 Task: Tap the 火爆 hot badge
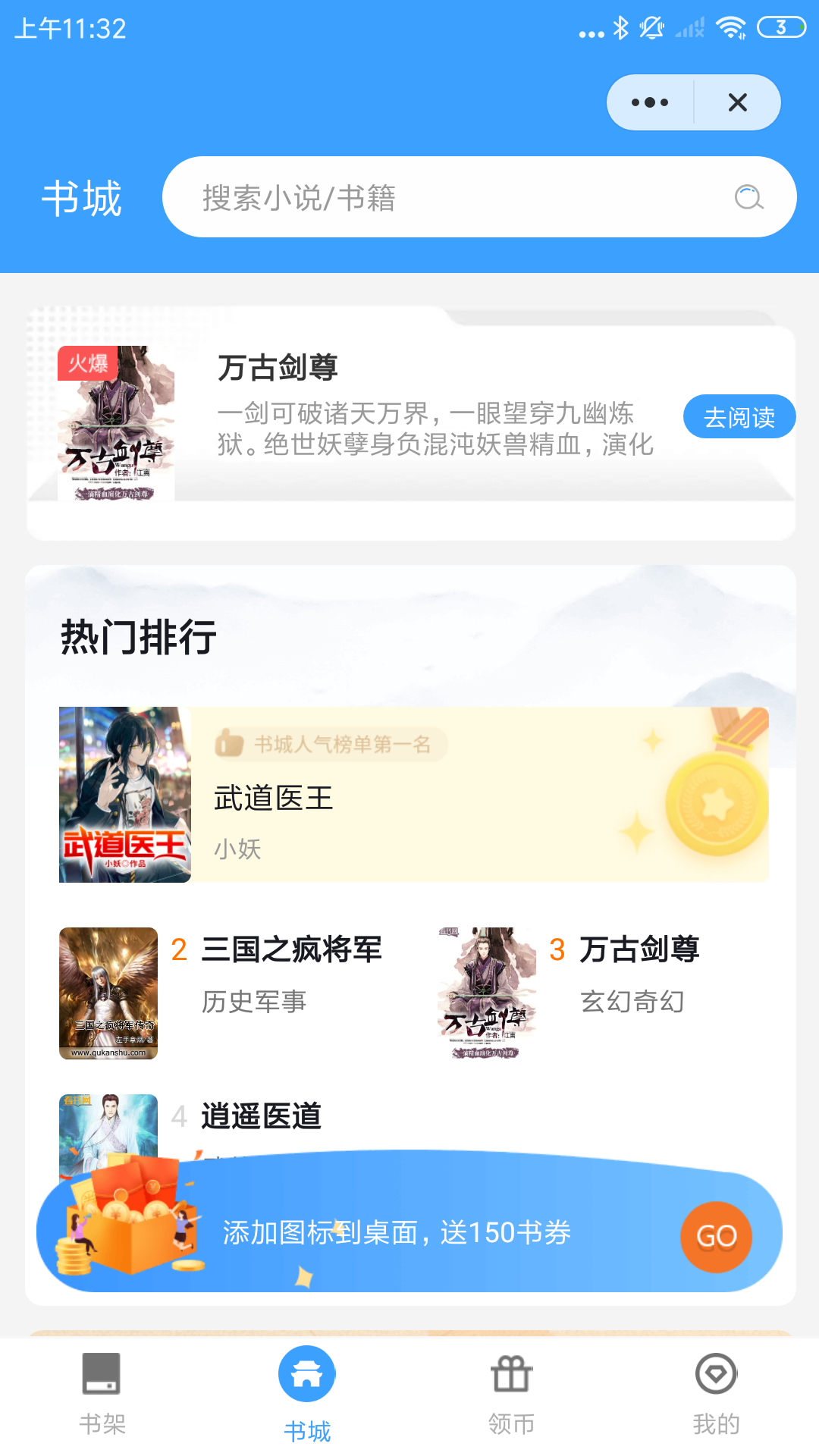[x=89, y=364]
